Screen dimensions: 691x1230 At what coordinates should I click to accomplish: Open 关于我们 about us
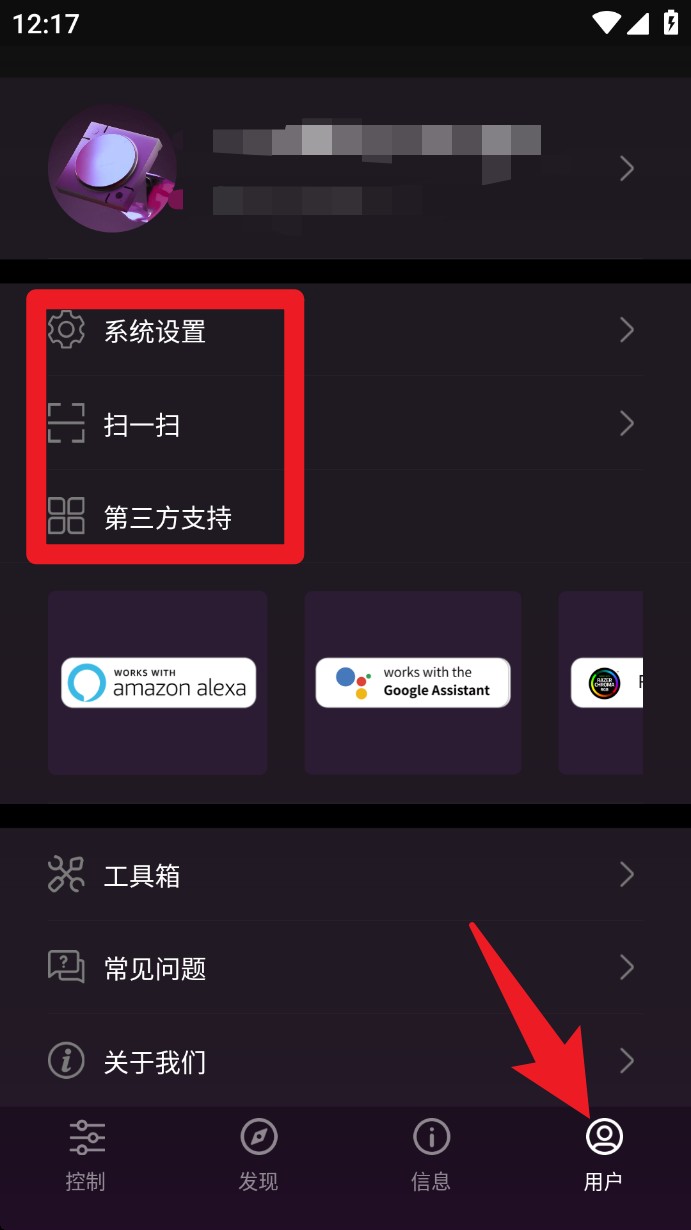click(345, 1061)
